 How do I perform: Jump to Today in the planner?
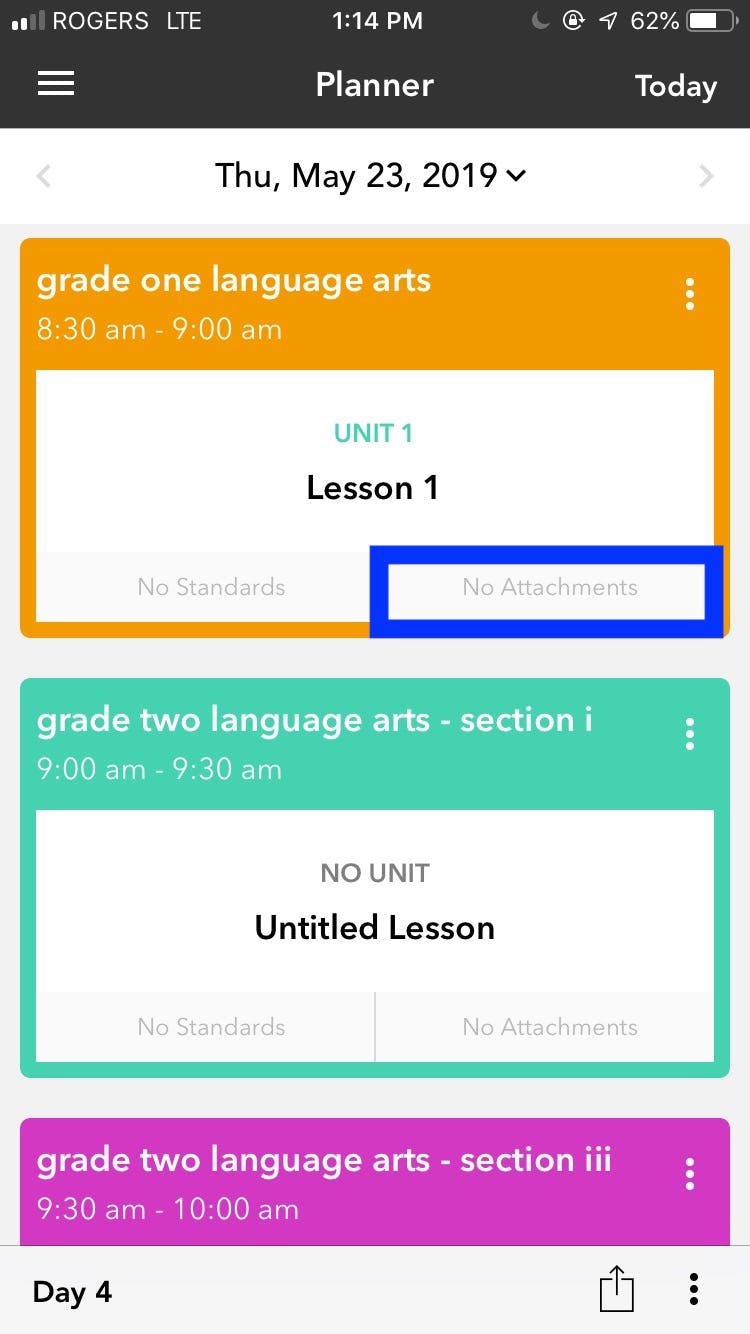[675, 86]
